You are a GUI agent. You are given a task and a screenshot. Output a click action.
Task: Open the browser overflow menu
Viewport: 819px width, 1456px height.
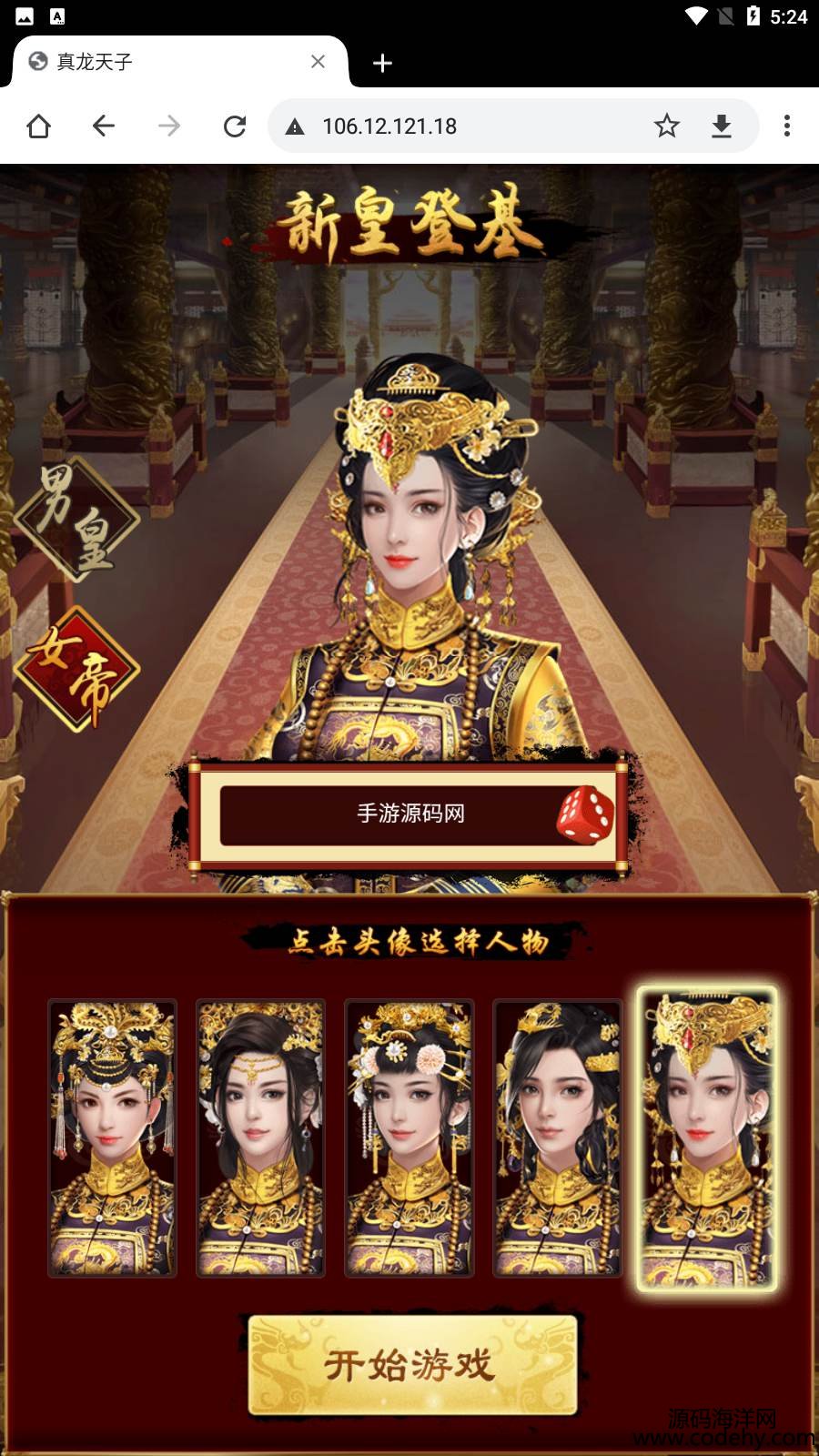[787, 126]
